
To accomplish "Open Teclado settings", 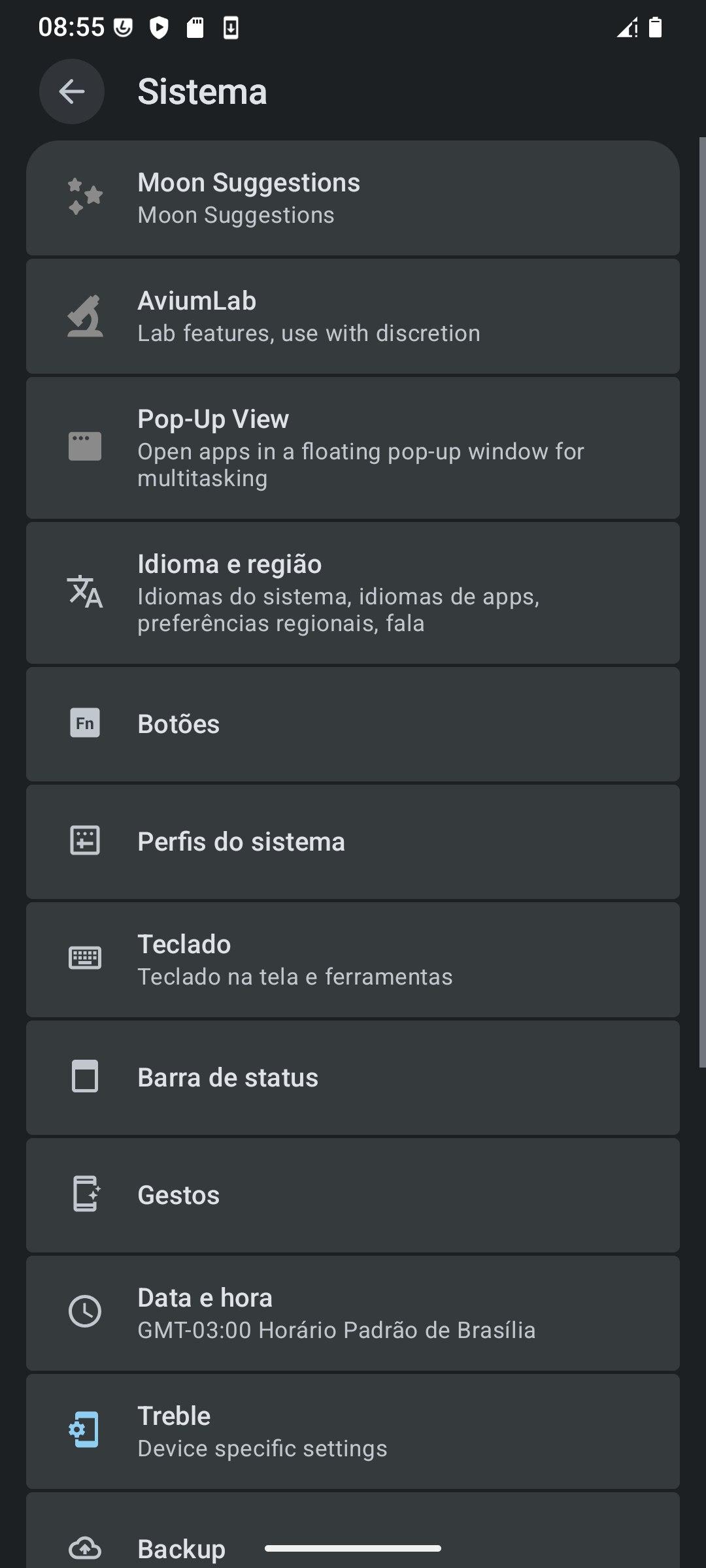I will 353,960.
